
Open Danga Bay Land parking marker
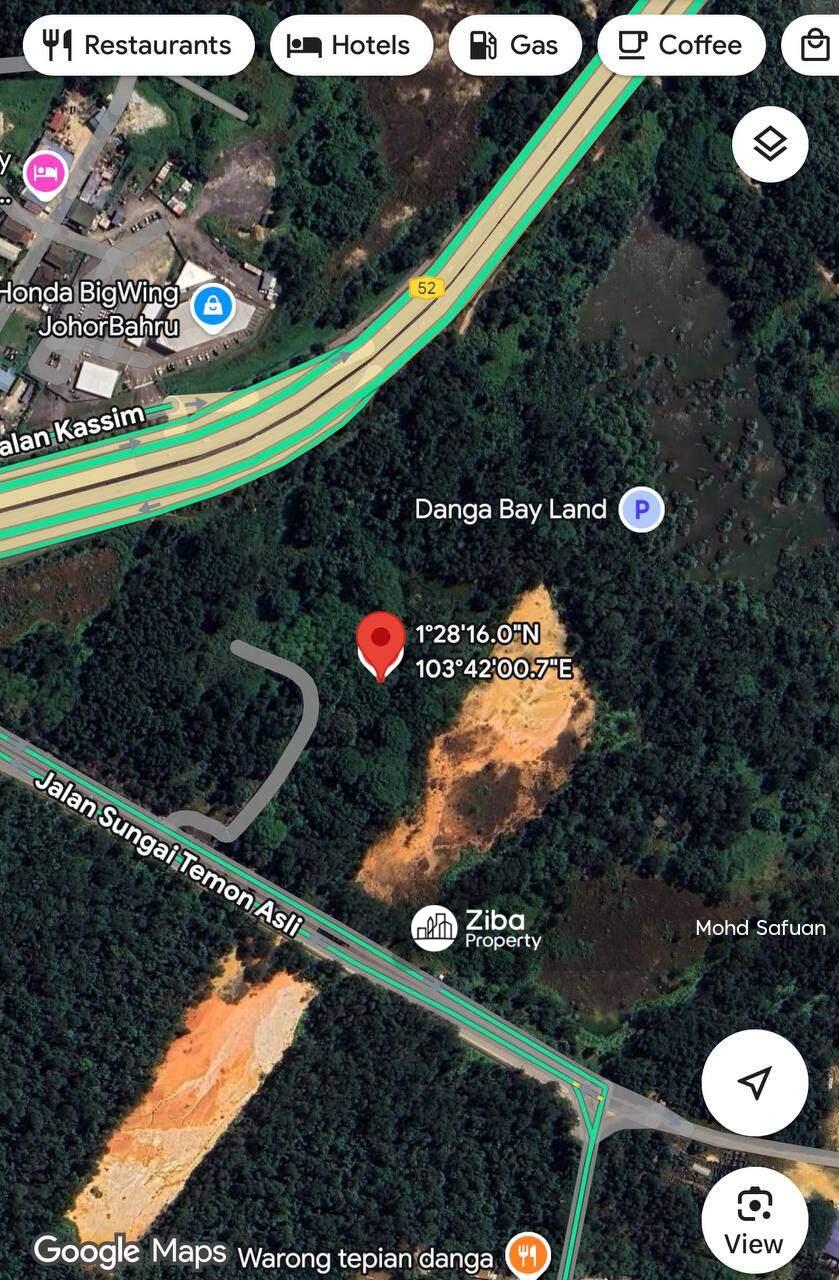click(x=641, y=510)
